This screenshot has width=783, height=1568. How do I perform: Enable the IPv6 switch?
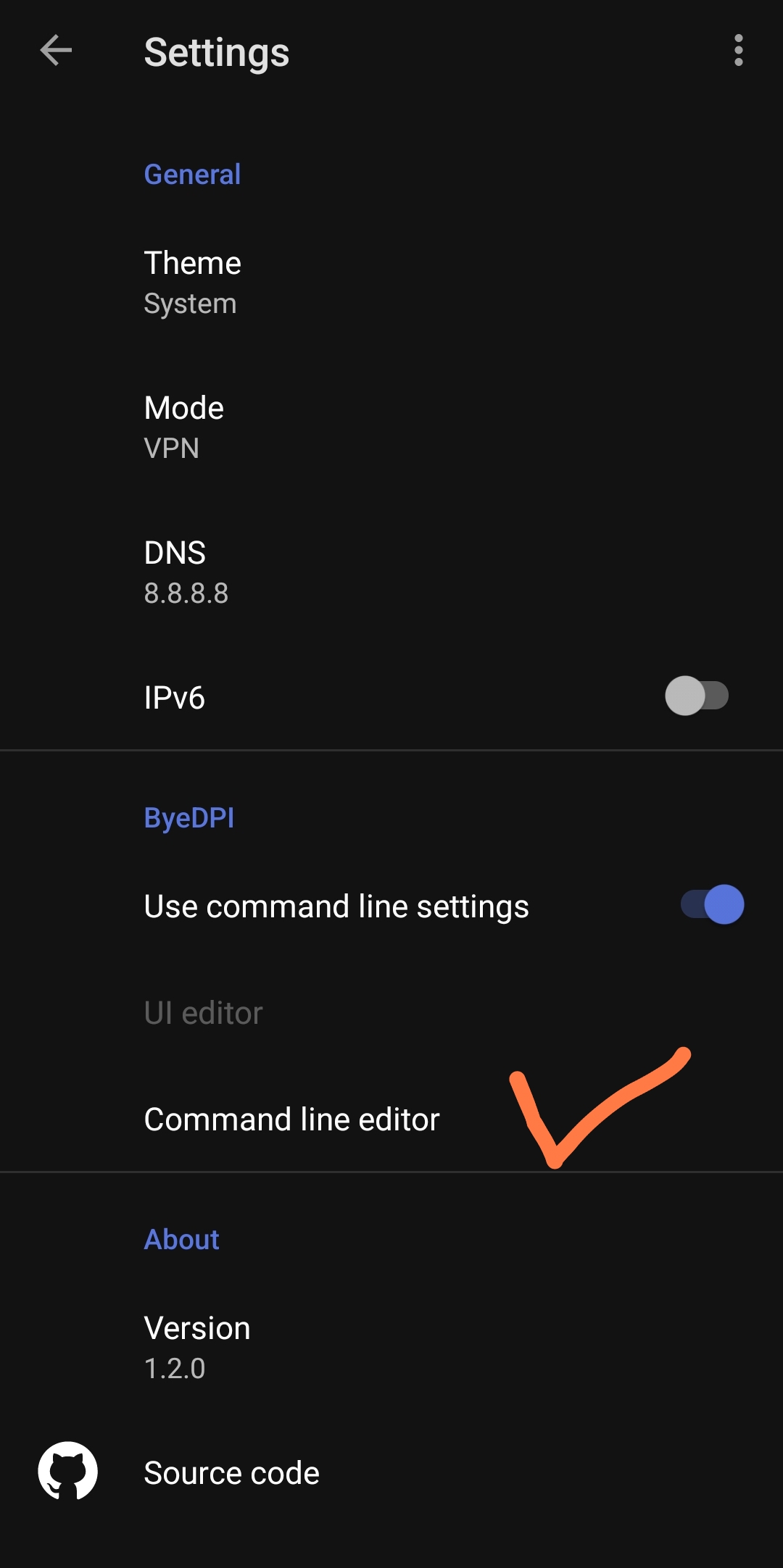pyautogui.click(x=697, y=696)
